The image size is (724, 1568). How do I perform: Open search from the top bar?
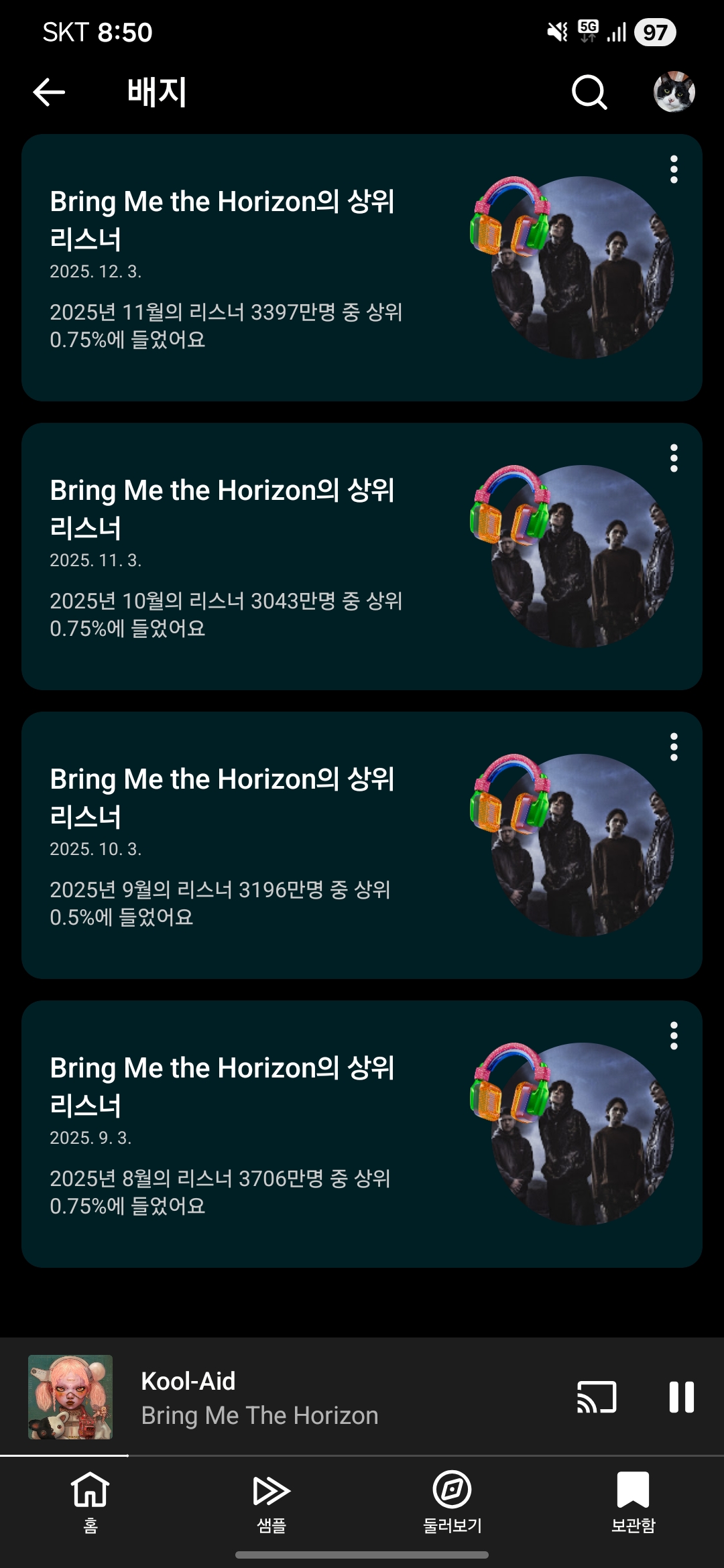coord(589,92)
